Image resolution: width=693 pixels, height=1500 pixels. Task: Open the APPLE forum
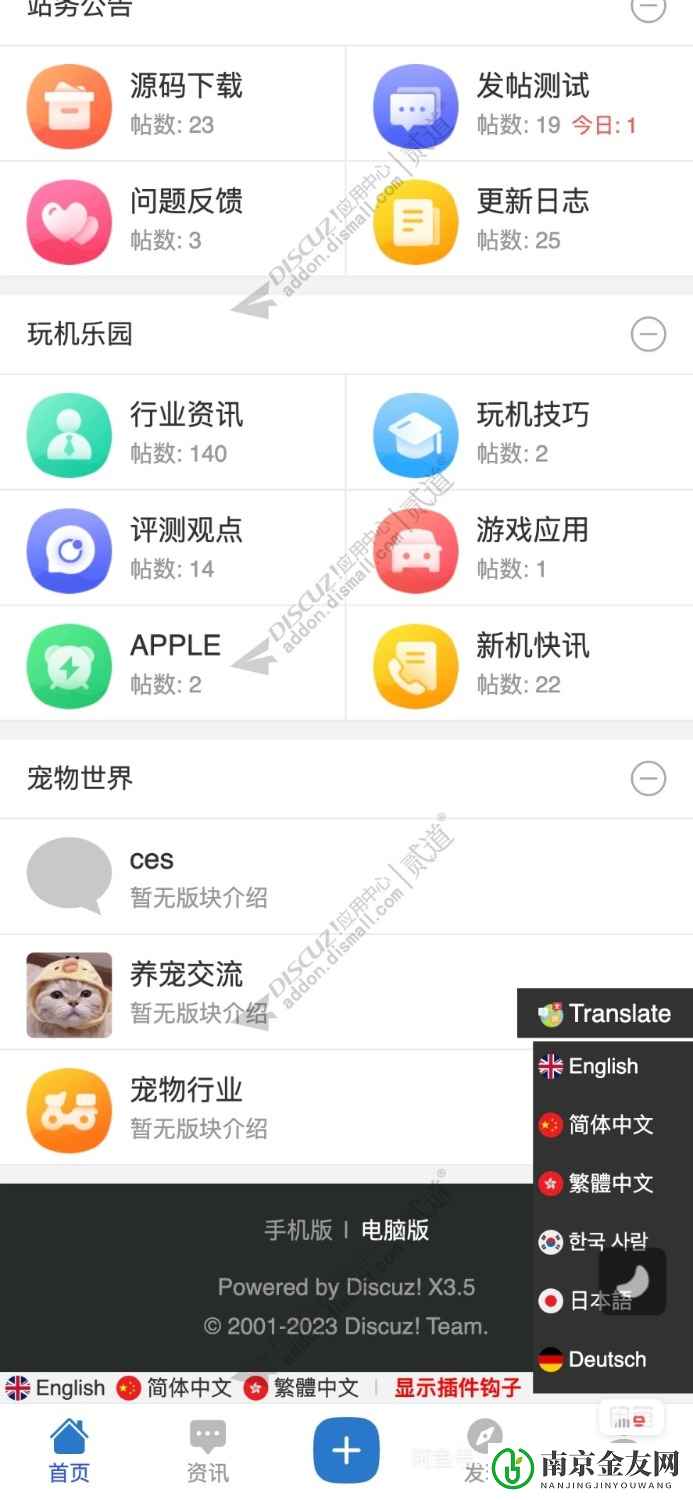[x=175, y=646]
